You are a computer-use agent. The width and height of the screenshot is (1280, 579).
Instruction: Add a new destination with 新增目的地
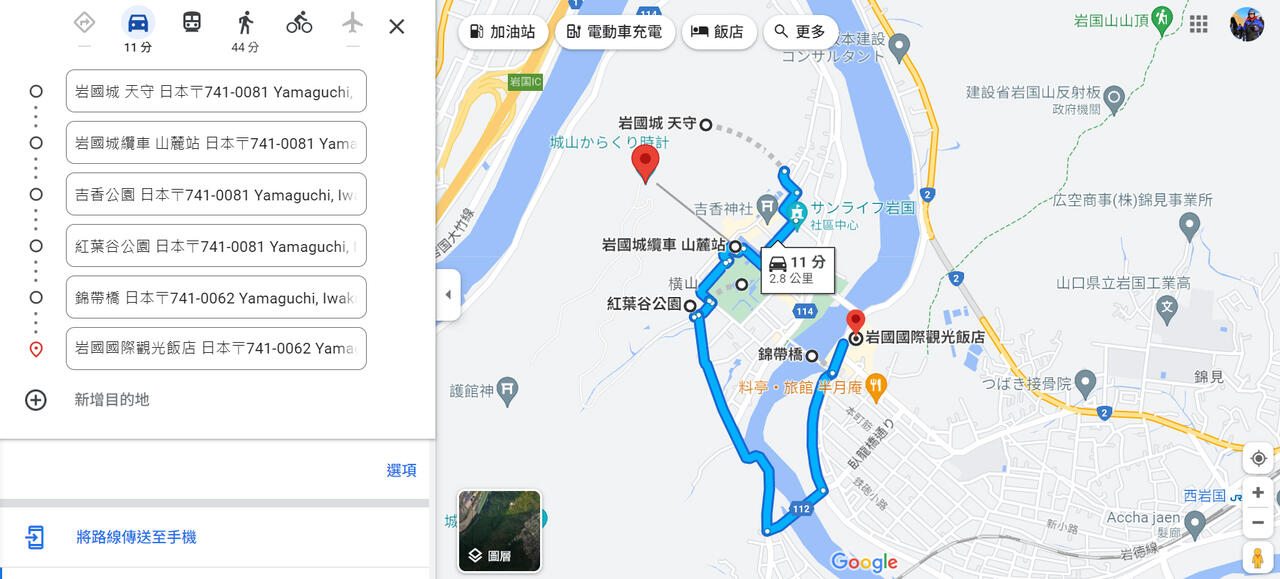[111, 400]
